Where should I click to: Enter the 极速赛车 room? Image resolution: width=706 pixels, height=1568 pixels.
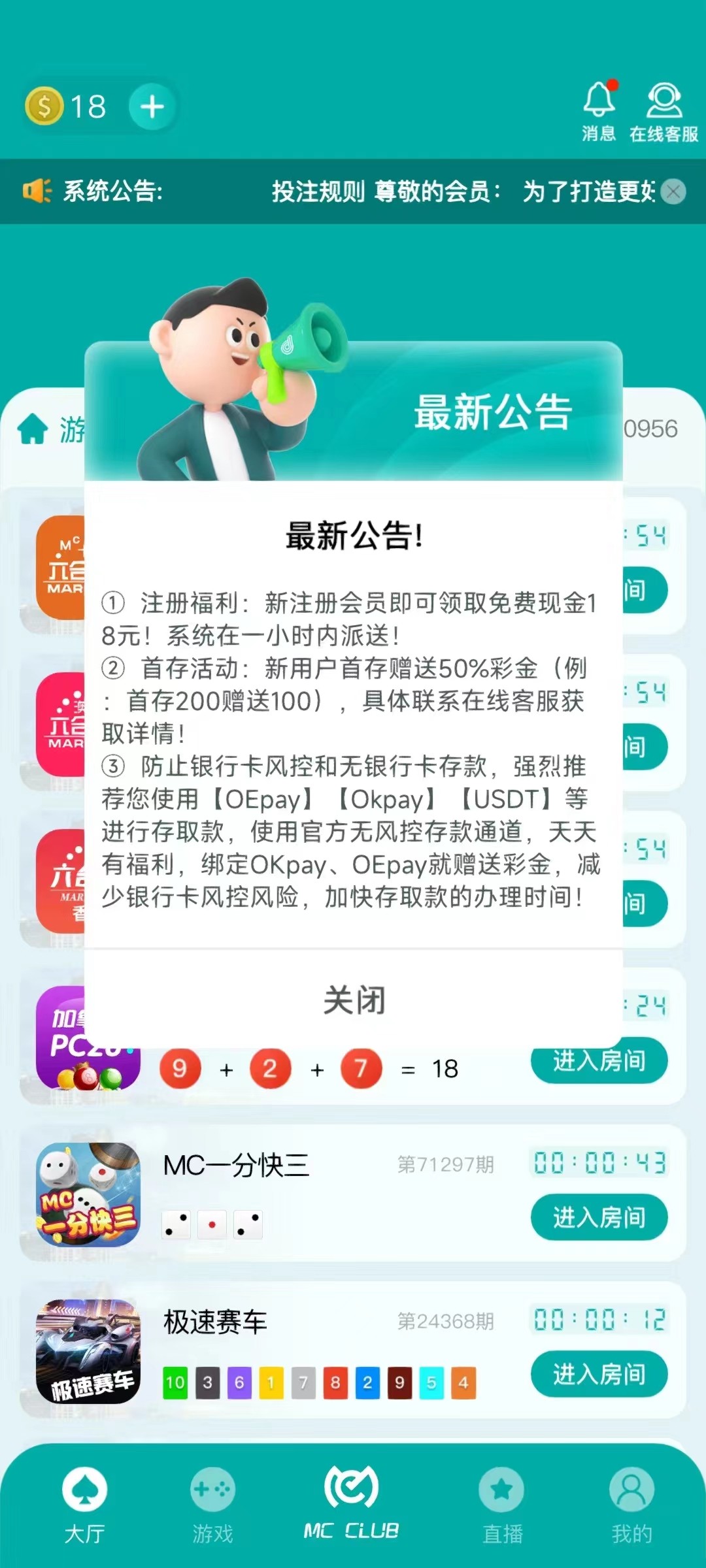(x=599, y=1374)
